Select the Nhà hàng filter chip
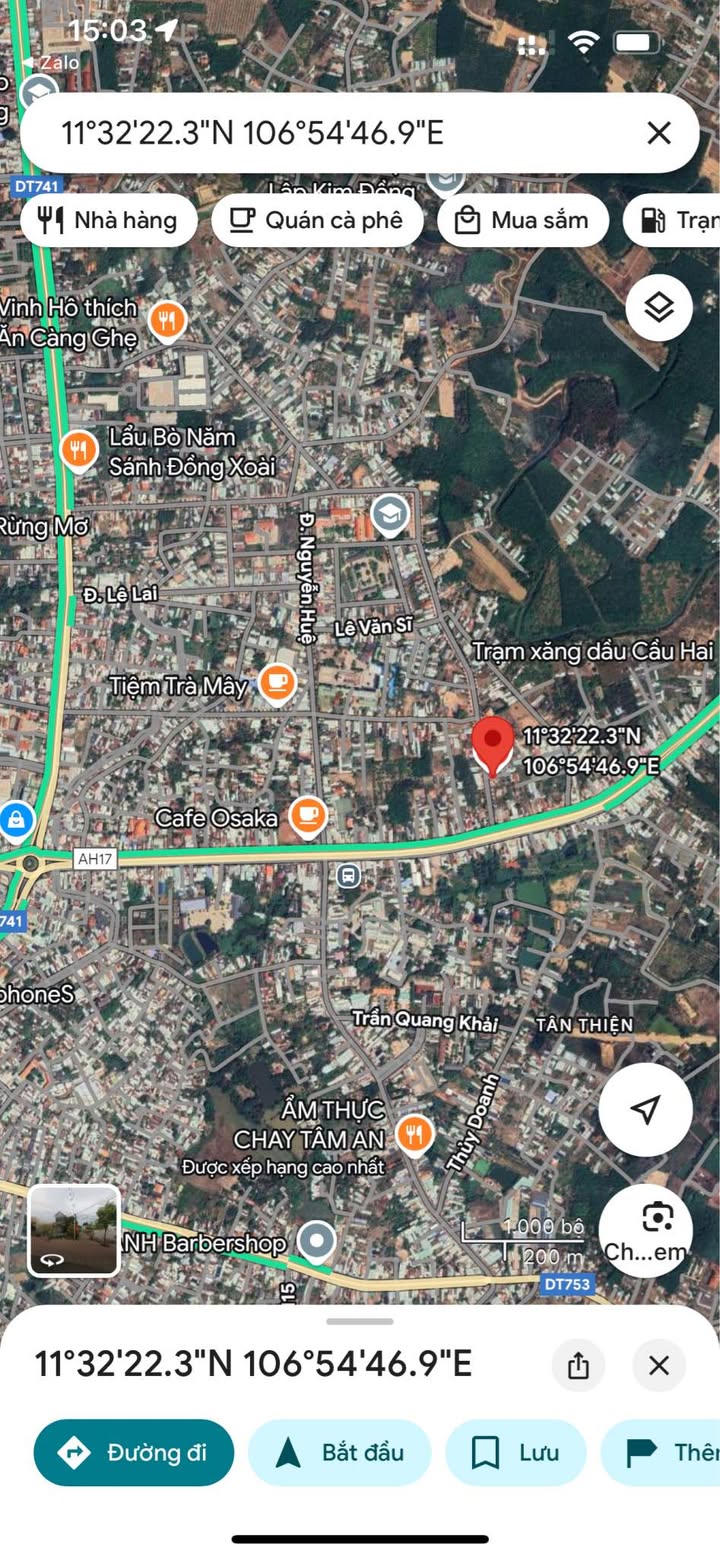 (x=108, y=220)
